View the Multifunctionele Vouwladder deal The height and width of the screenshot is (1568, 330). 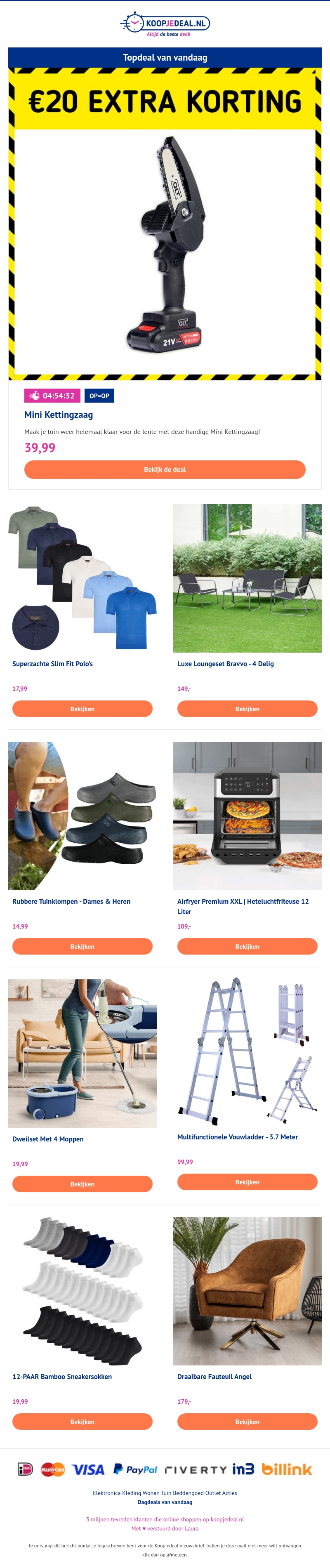click(x=247, y=1181)
